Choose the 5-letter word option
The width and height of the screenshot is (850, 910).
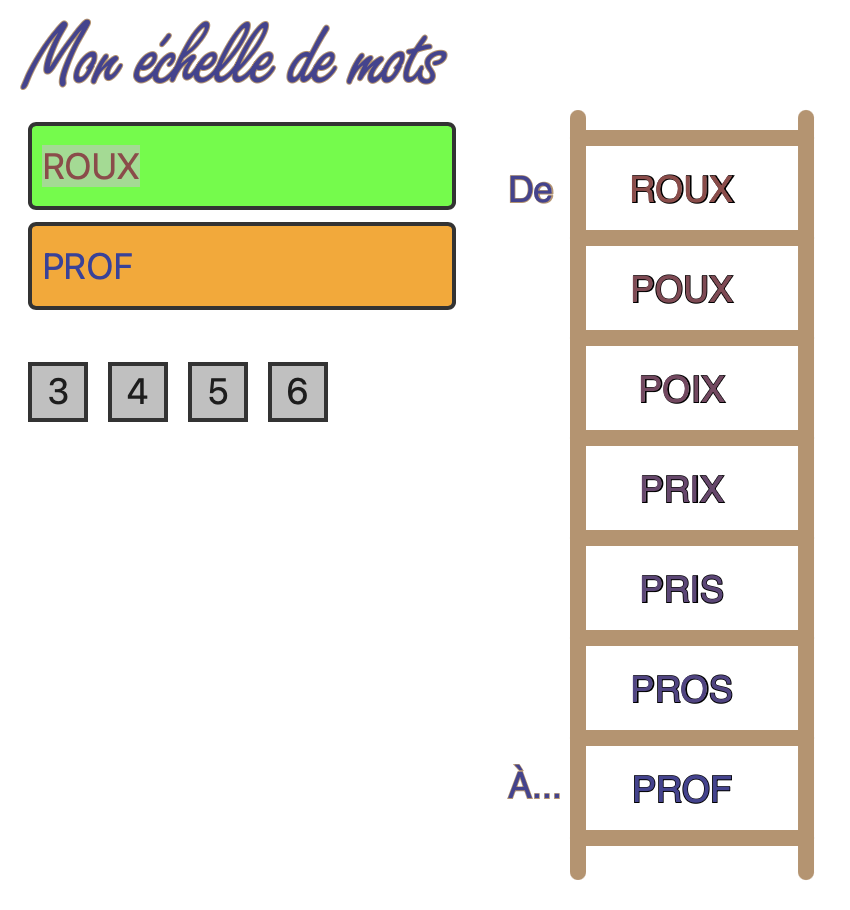coord(218,392)
